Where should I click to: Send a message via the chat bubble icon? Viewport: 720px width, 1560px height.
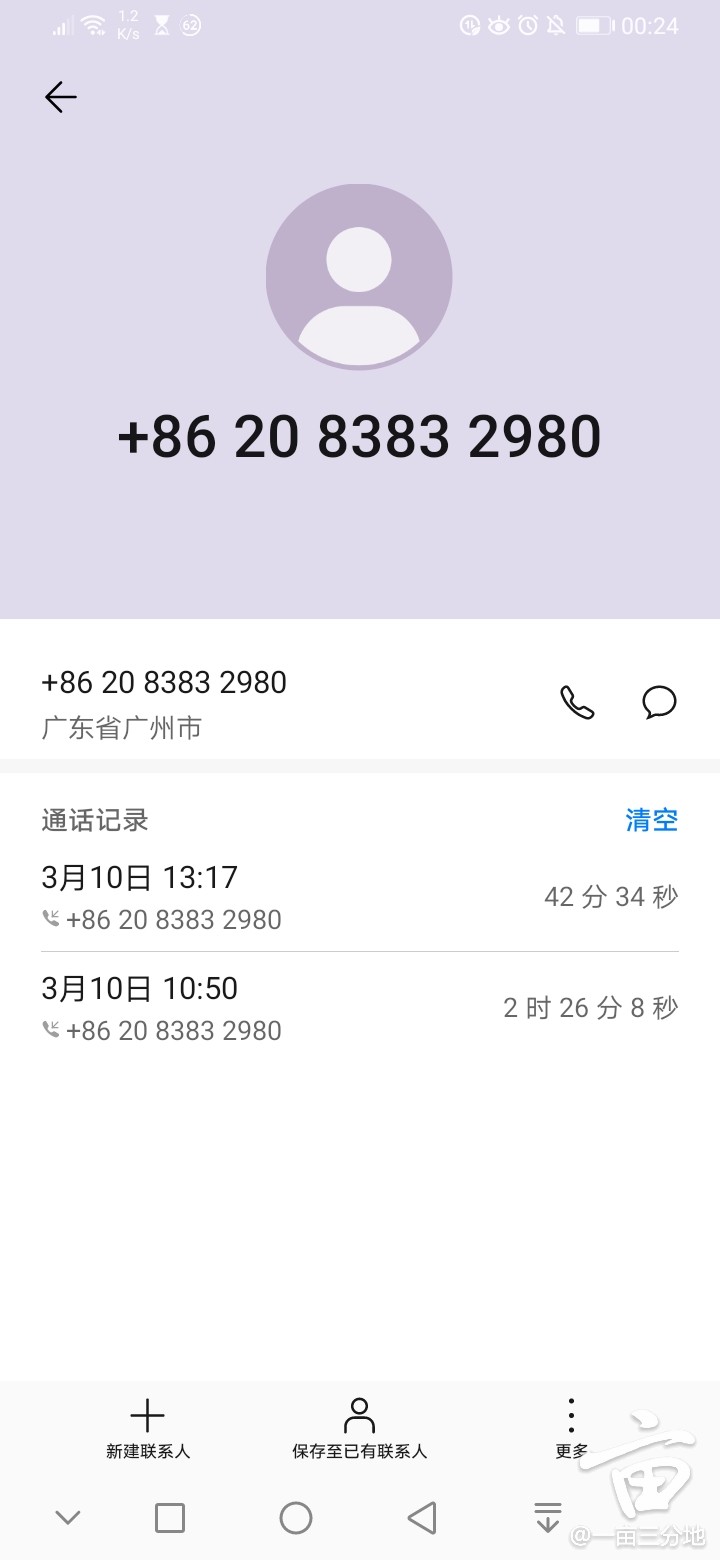(659, 702)
